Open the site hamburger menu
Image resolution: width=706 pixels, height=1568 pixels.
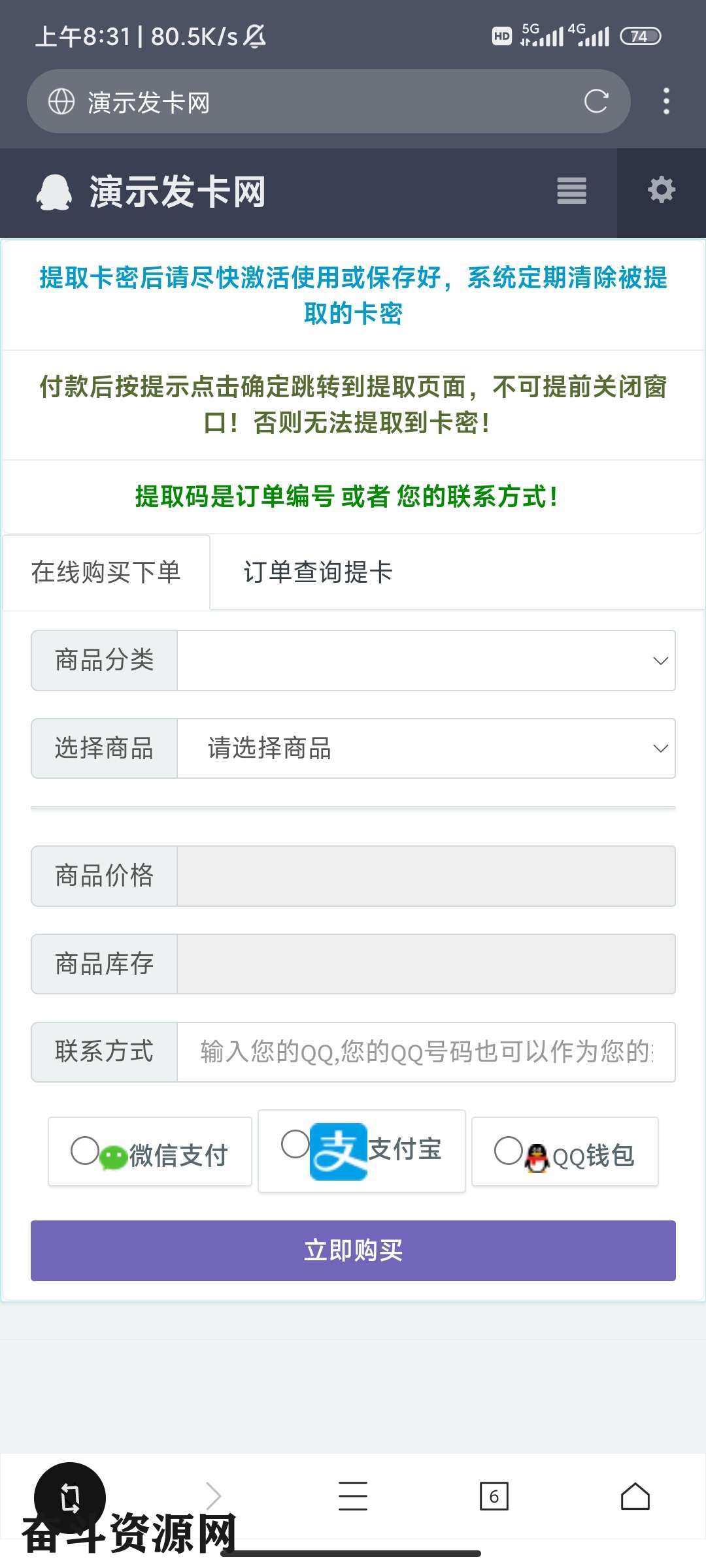571,191
